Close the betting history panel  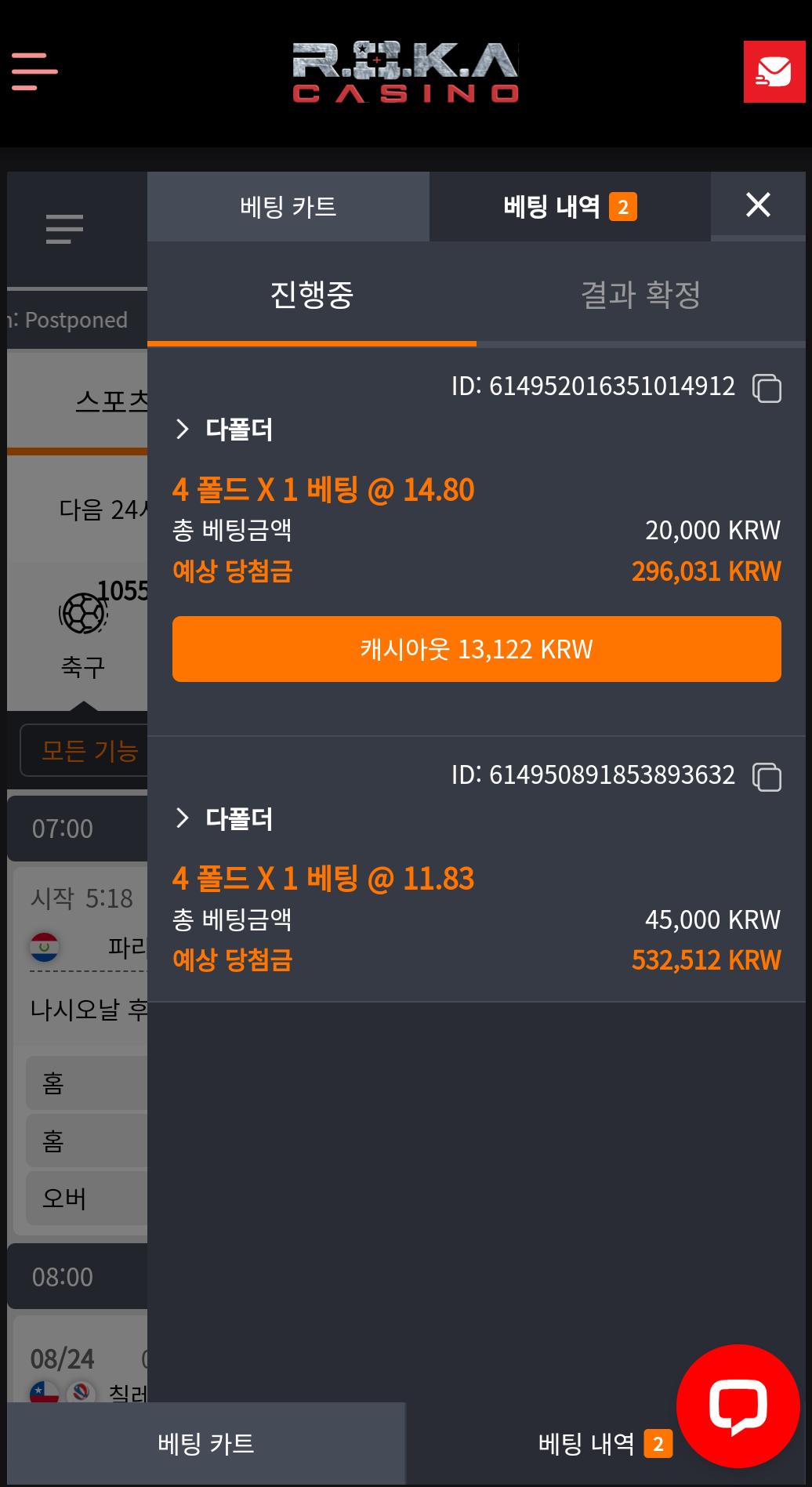(x=758, y=205)
